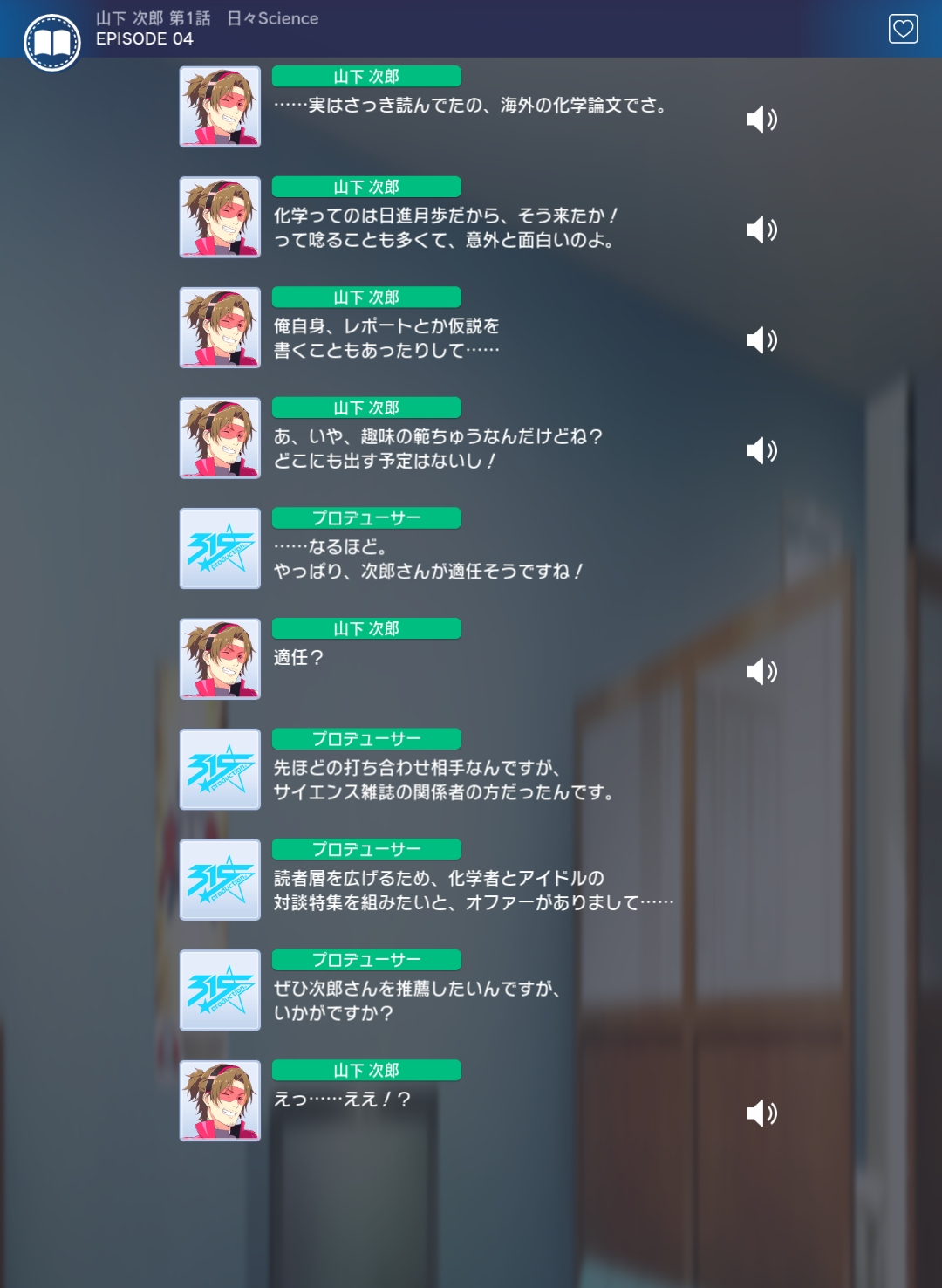Image resolution: width=942 pixels, height=1288 pixels.
Task: Play voice for 'あ、いや、趣味の範ちゅう' line
Action: click(761, 450)
